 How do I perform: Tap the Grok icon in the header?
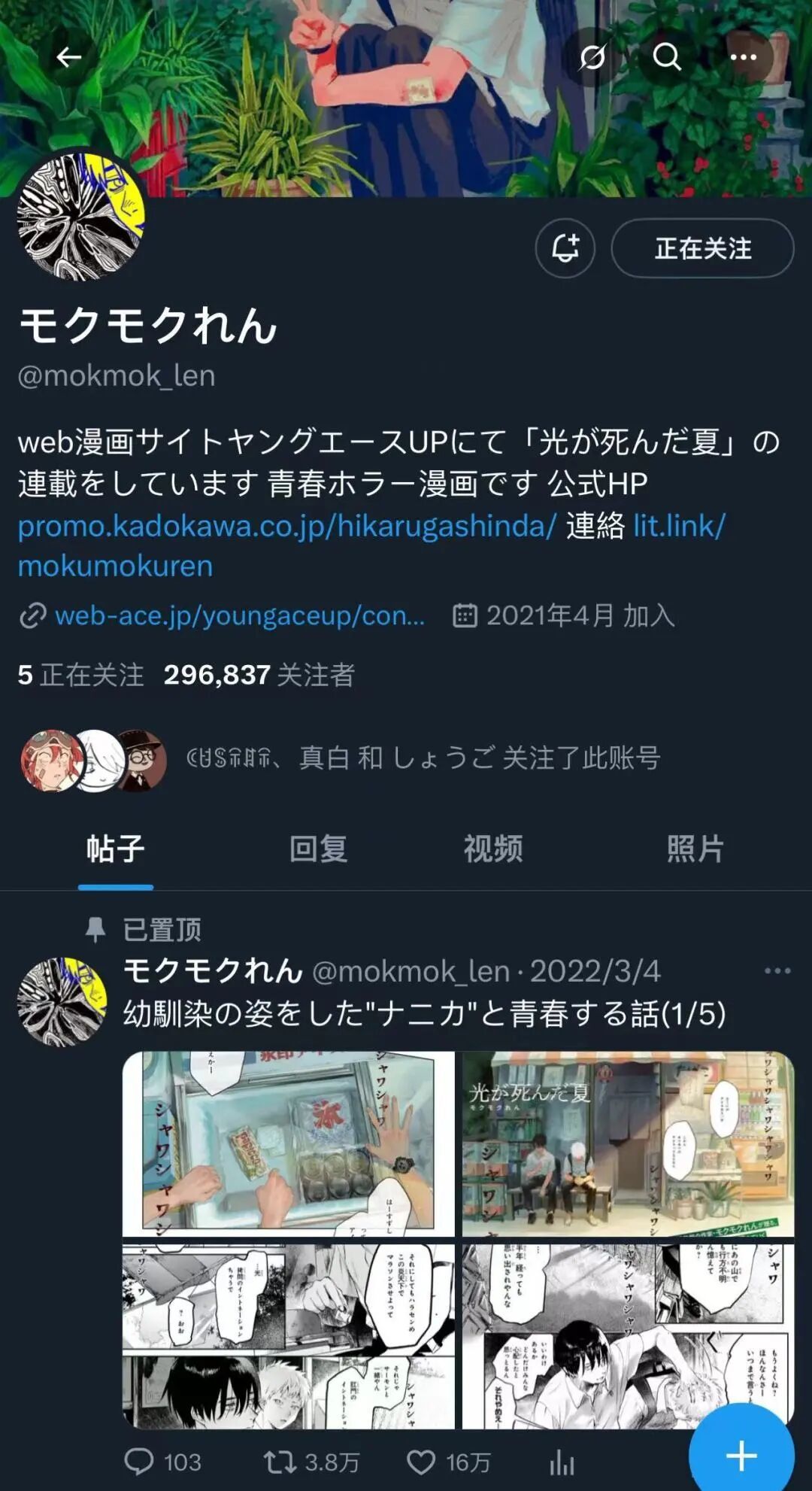(592, 57)
